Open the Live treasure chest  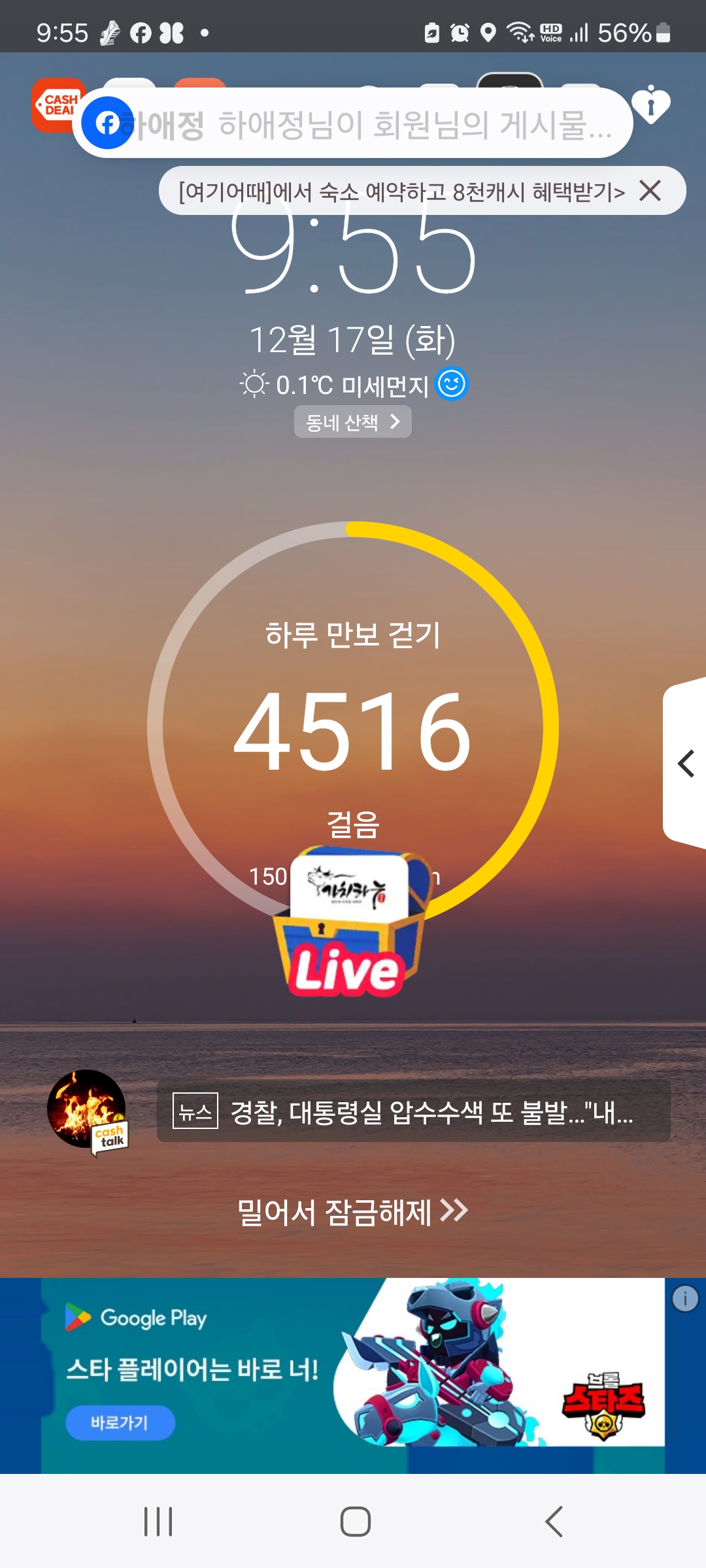point(351,923)
